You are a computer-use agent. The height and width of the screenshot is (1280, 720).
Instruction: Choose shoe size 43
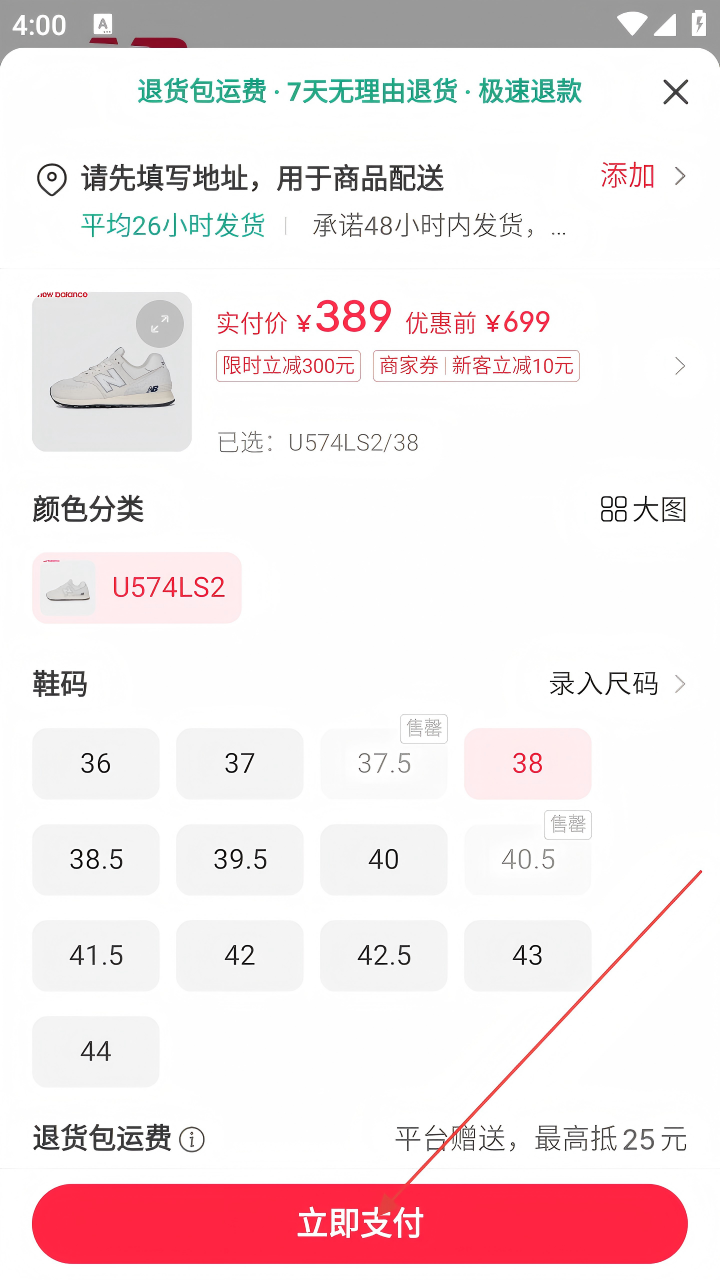tap(528, 956)
